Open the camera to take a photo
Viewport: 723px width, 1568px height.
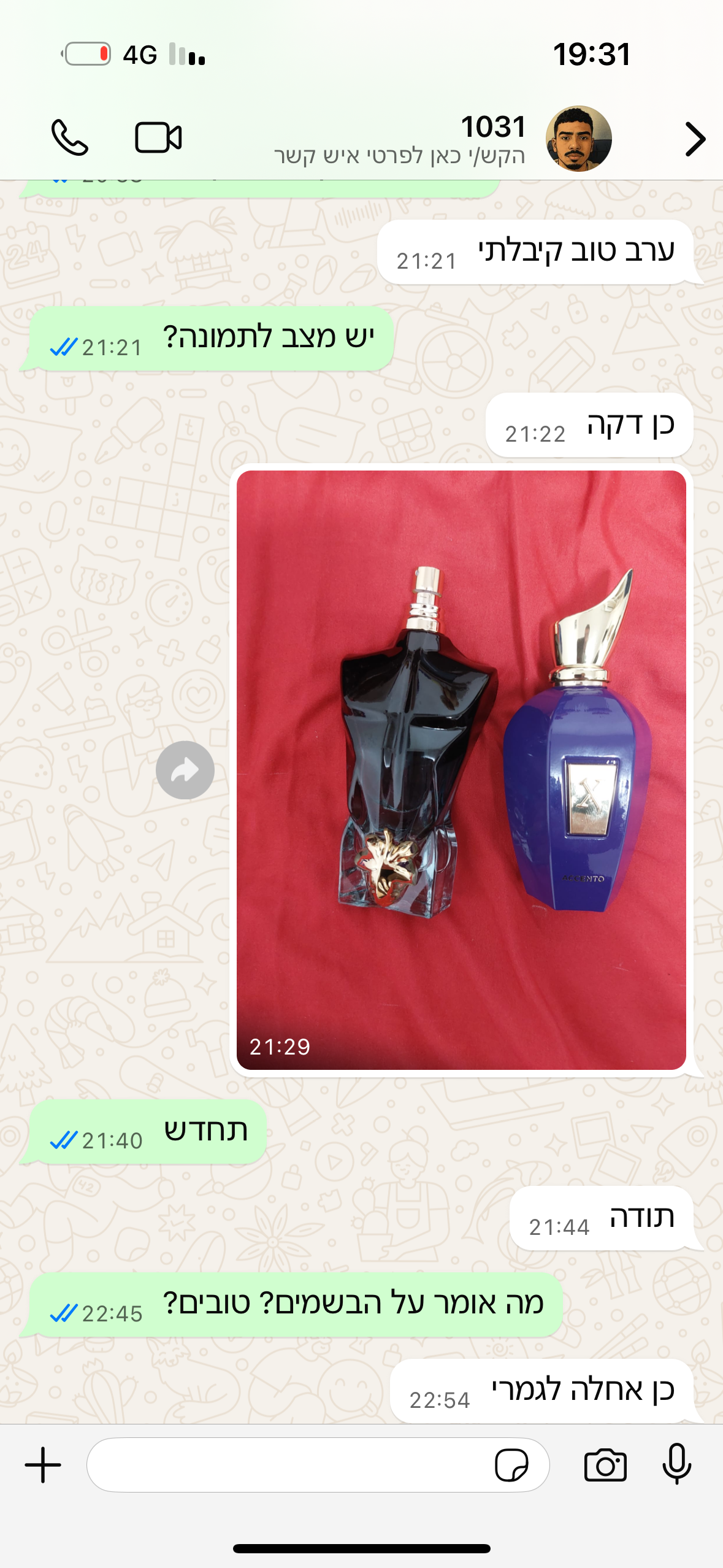click(605, 1465)
